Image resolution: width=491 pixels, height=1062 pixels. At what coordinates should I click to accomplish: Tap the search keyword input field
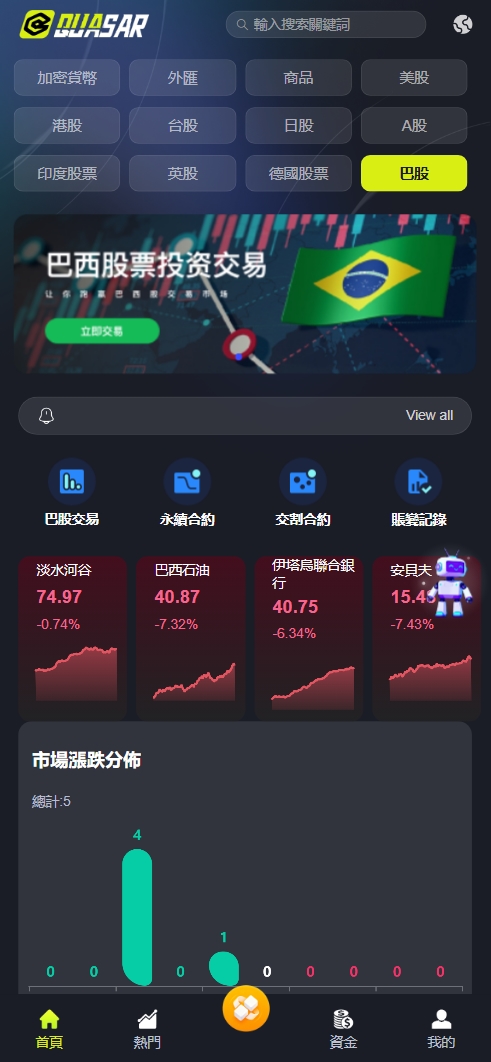[x=326, y=25]
